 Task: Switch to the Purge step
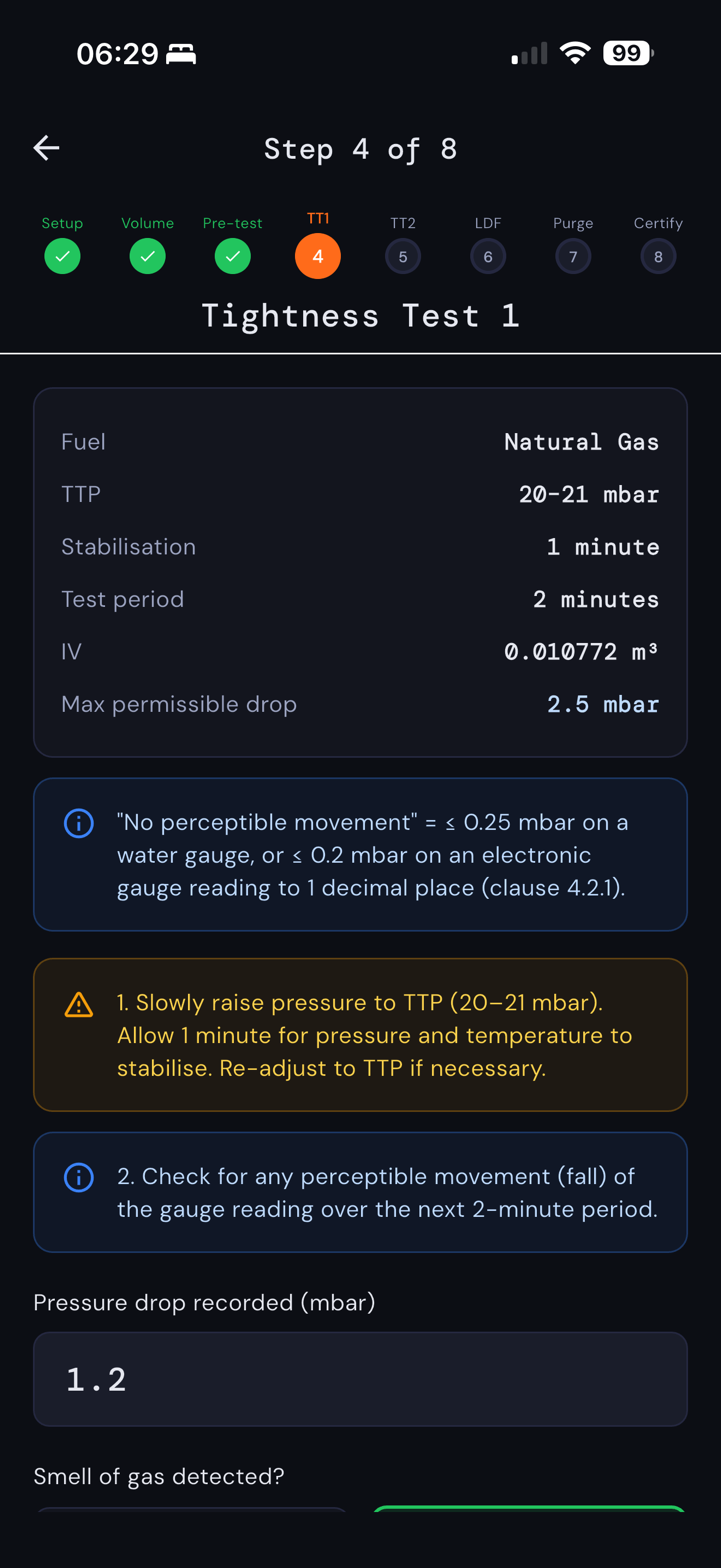(x=573, y=256)
